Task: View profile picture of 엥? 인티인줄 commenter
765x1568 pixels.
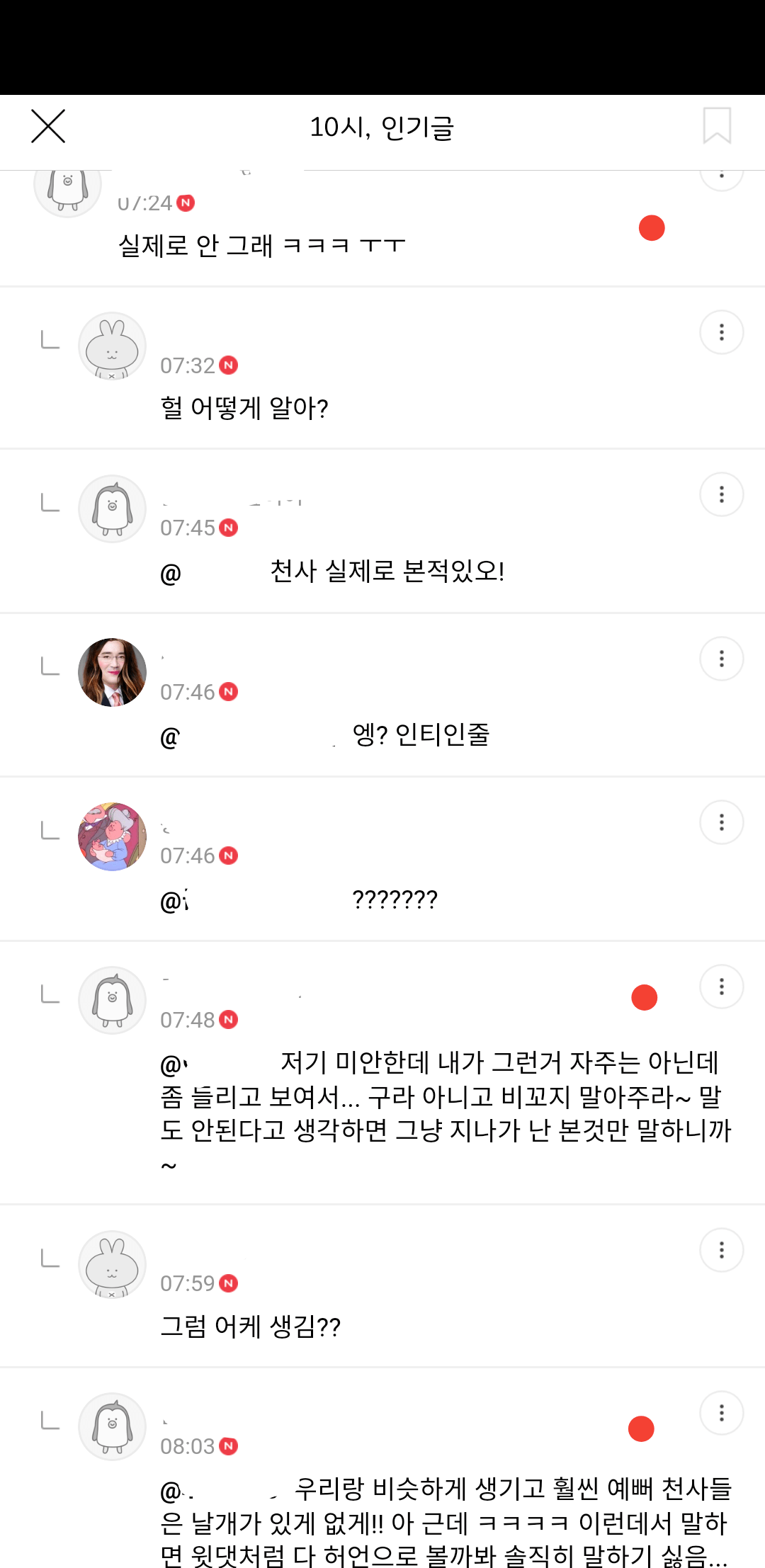Action: point(112,672)
